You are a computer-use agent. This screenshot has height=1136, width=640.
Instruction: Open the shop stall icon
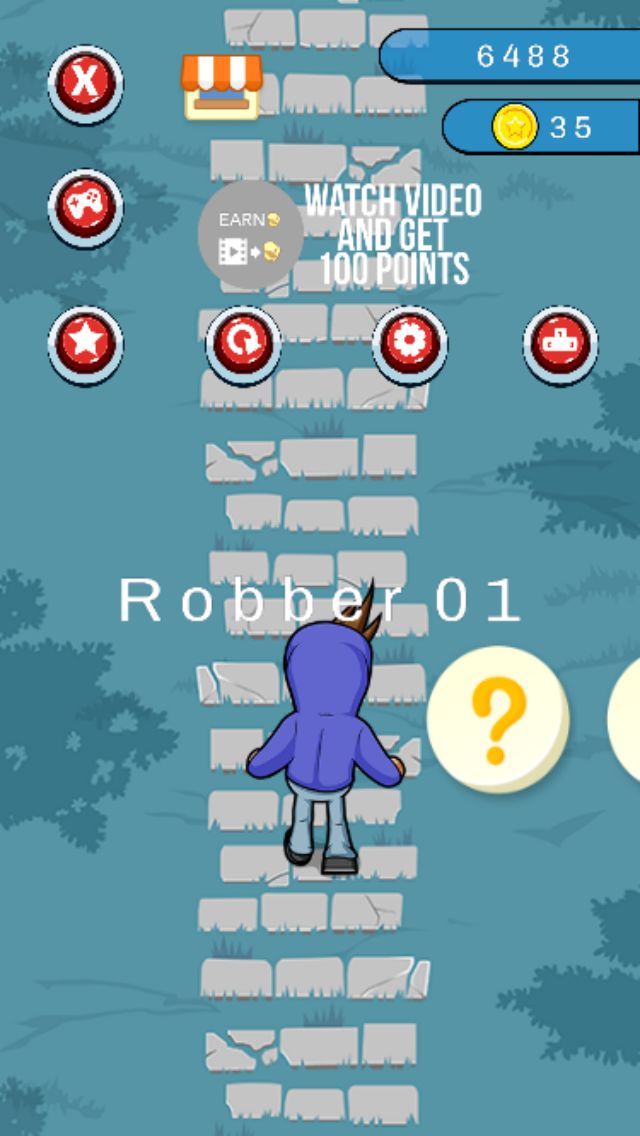[x=222, y=88]
